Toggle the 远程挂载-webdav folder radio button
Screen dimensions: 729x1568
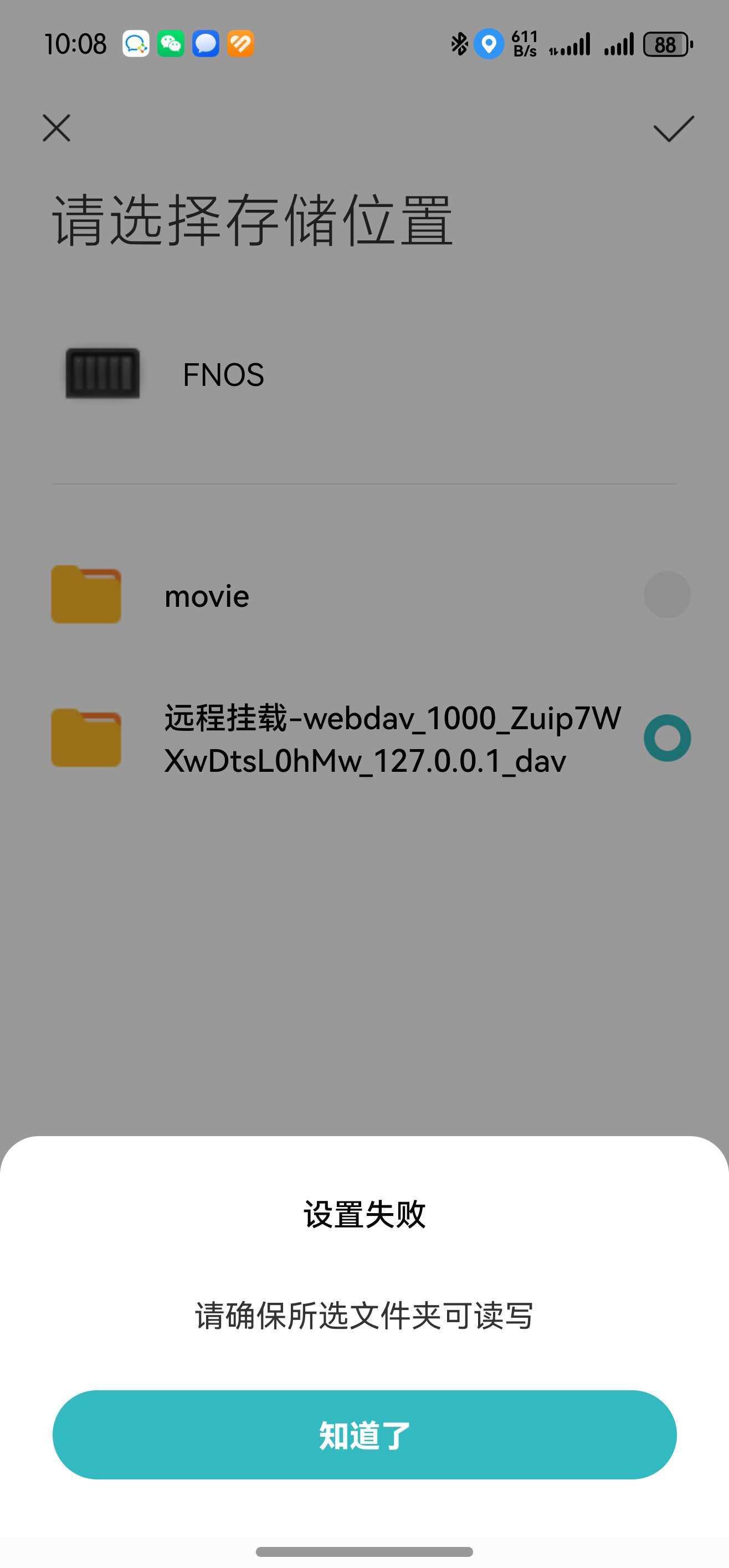tap(667, 737)
